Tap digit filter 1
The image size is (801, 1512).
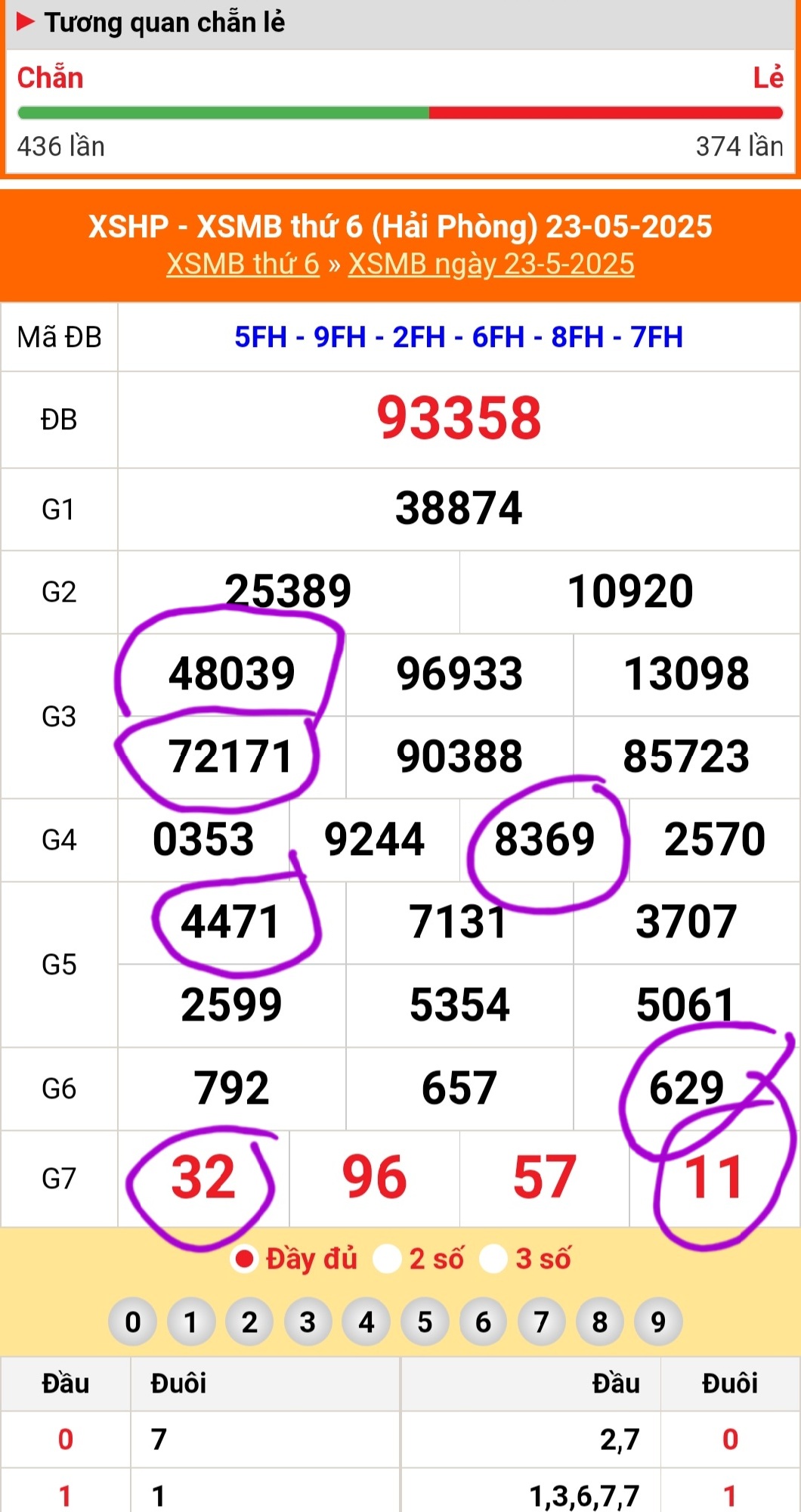190,1322
